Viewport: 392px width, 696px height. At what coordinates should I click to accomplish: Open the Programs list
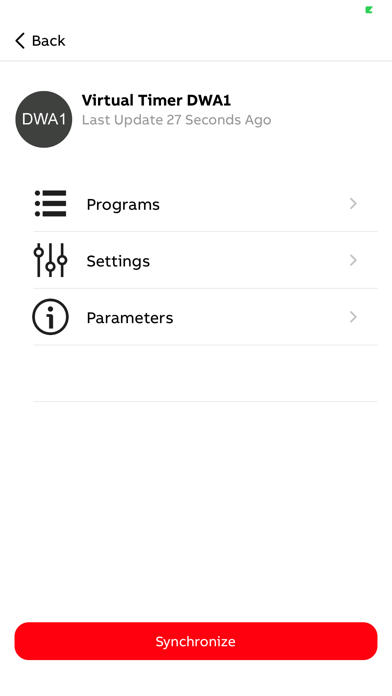pyautogui.click(x=205, y=204)
